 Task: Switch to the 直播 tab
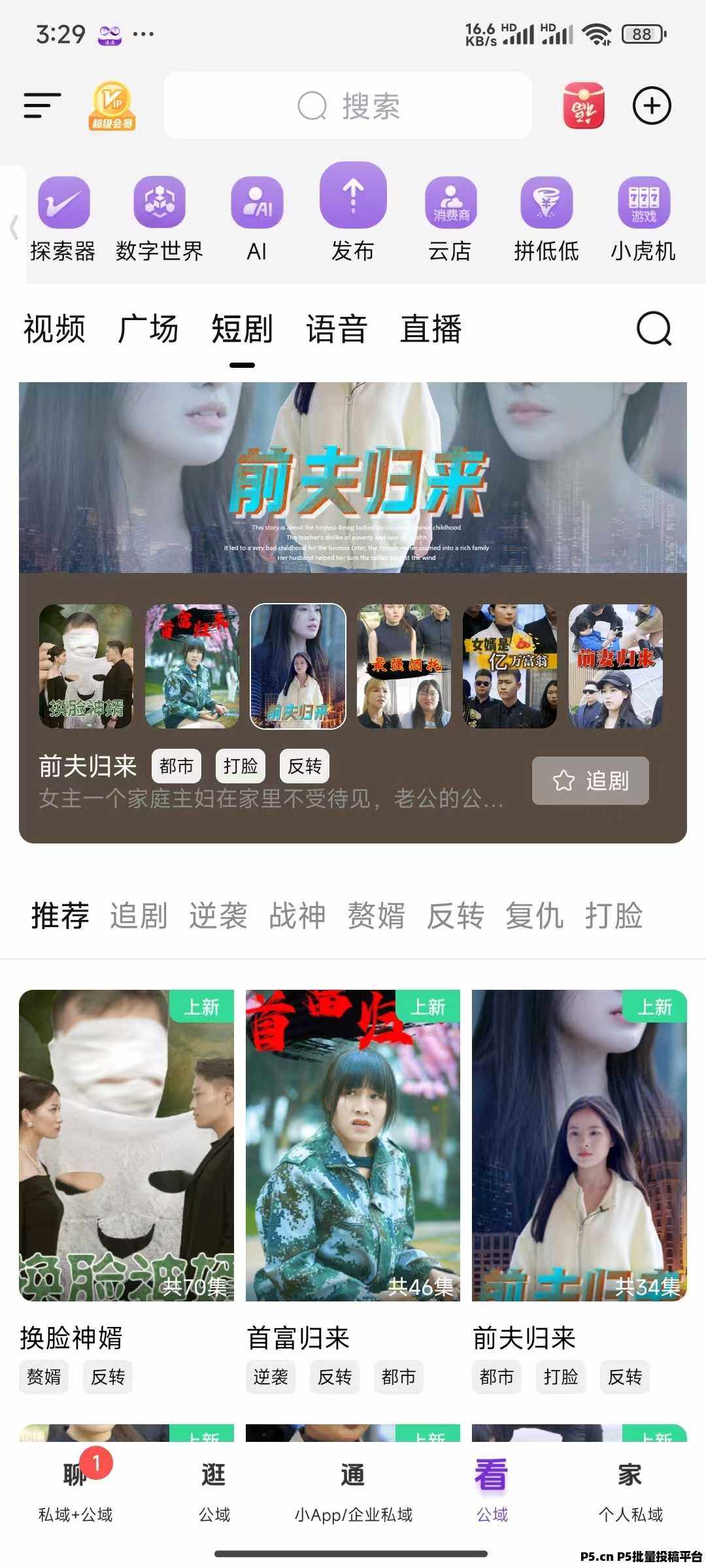click(431, 329)
